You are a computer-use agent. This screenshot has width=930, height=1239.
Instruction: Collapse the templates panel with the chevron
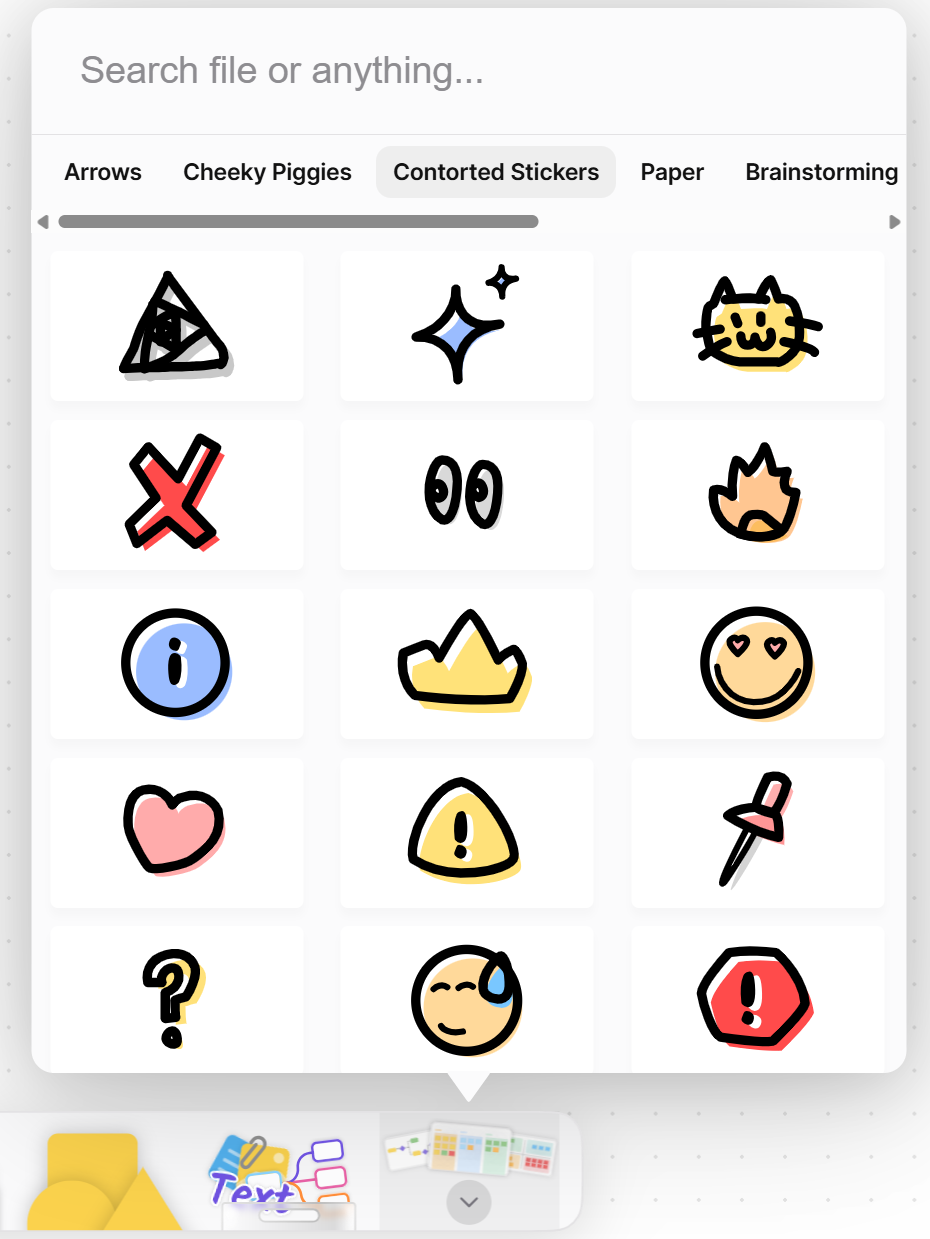tap(469, 1201)
